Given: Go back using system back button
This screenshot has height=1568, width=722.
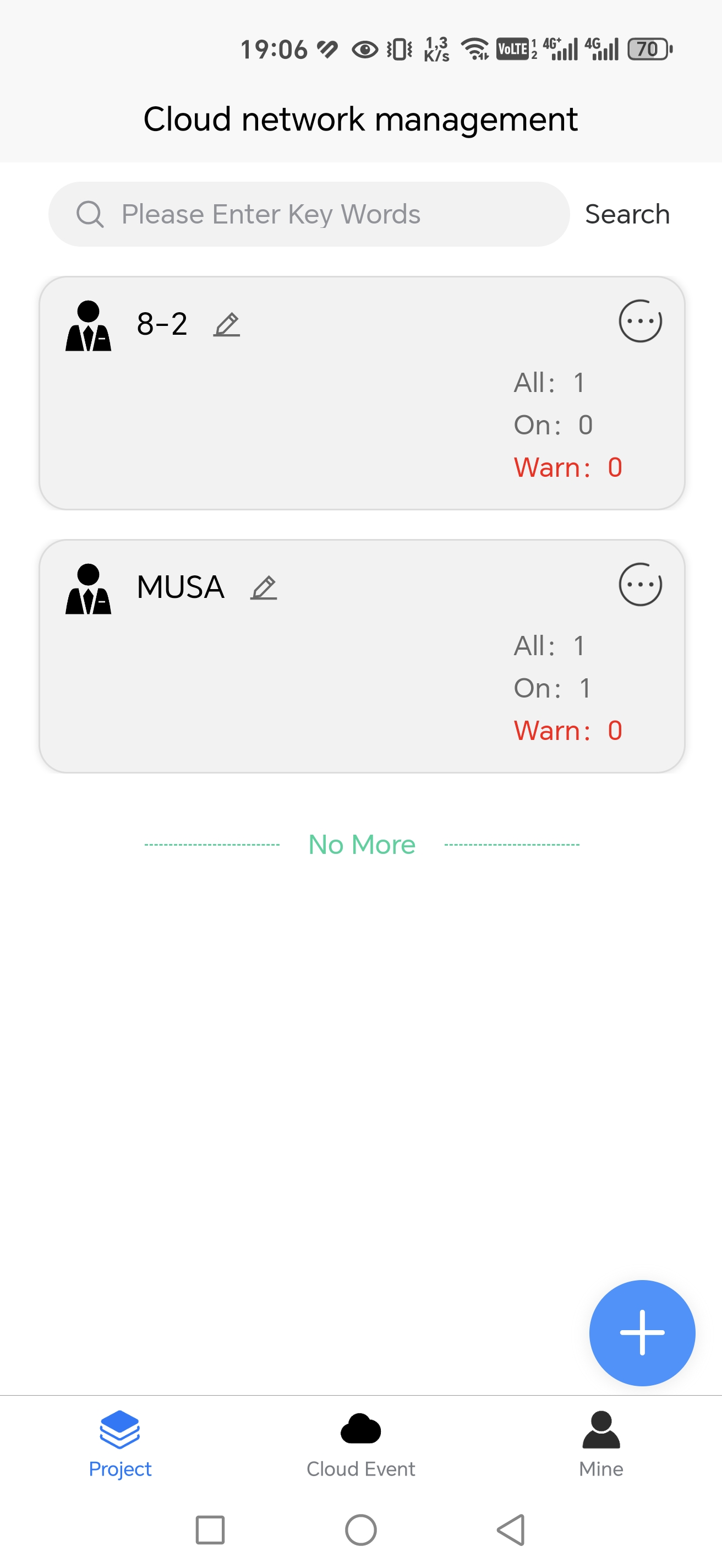Looking at the screenshot, I should 512,1529.
